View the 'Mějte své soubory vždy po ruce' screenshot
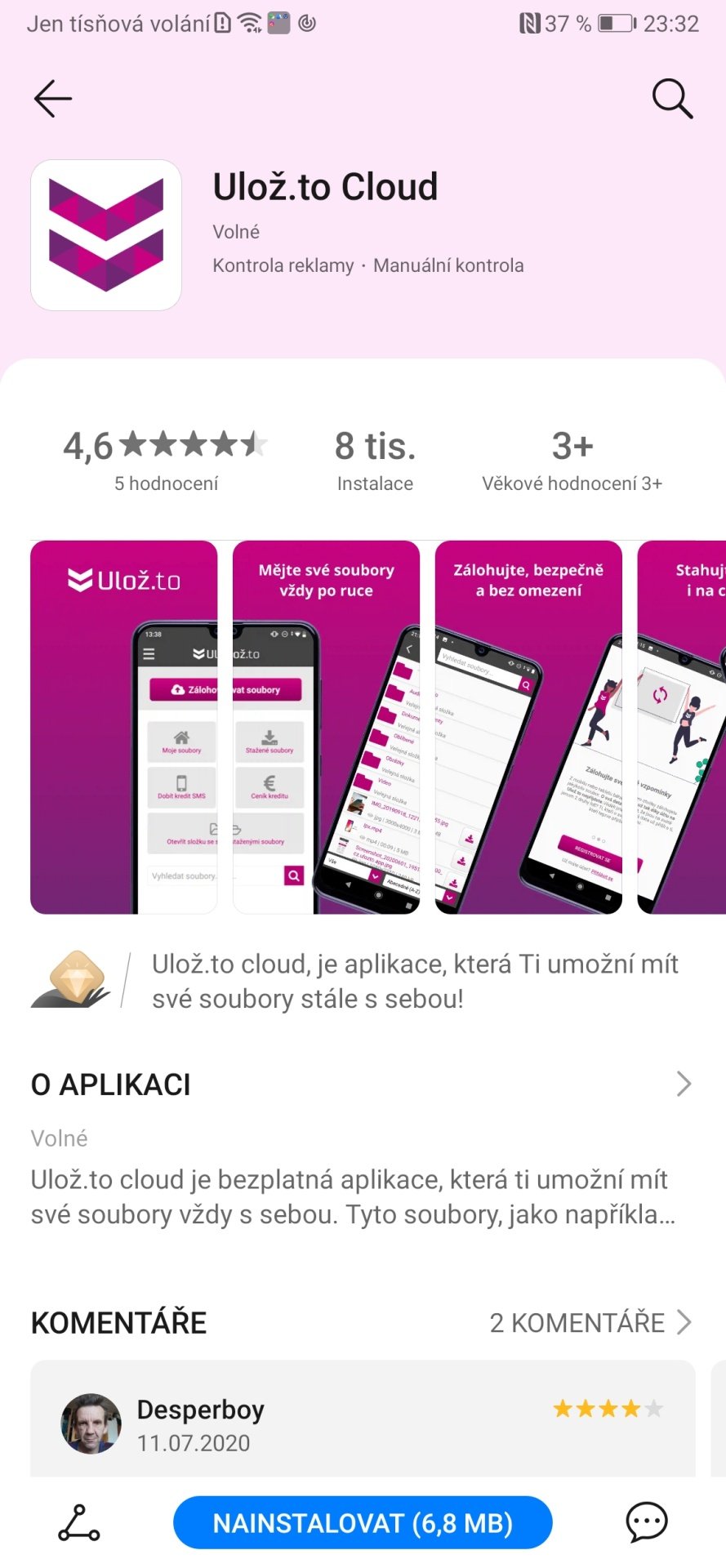The image size is (726, 1568). (x=327, y=727)
